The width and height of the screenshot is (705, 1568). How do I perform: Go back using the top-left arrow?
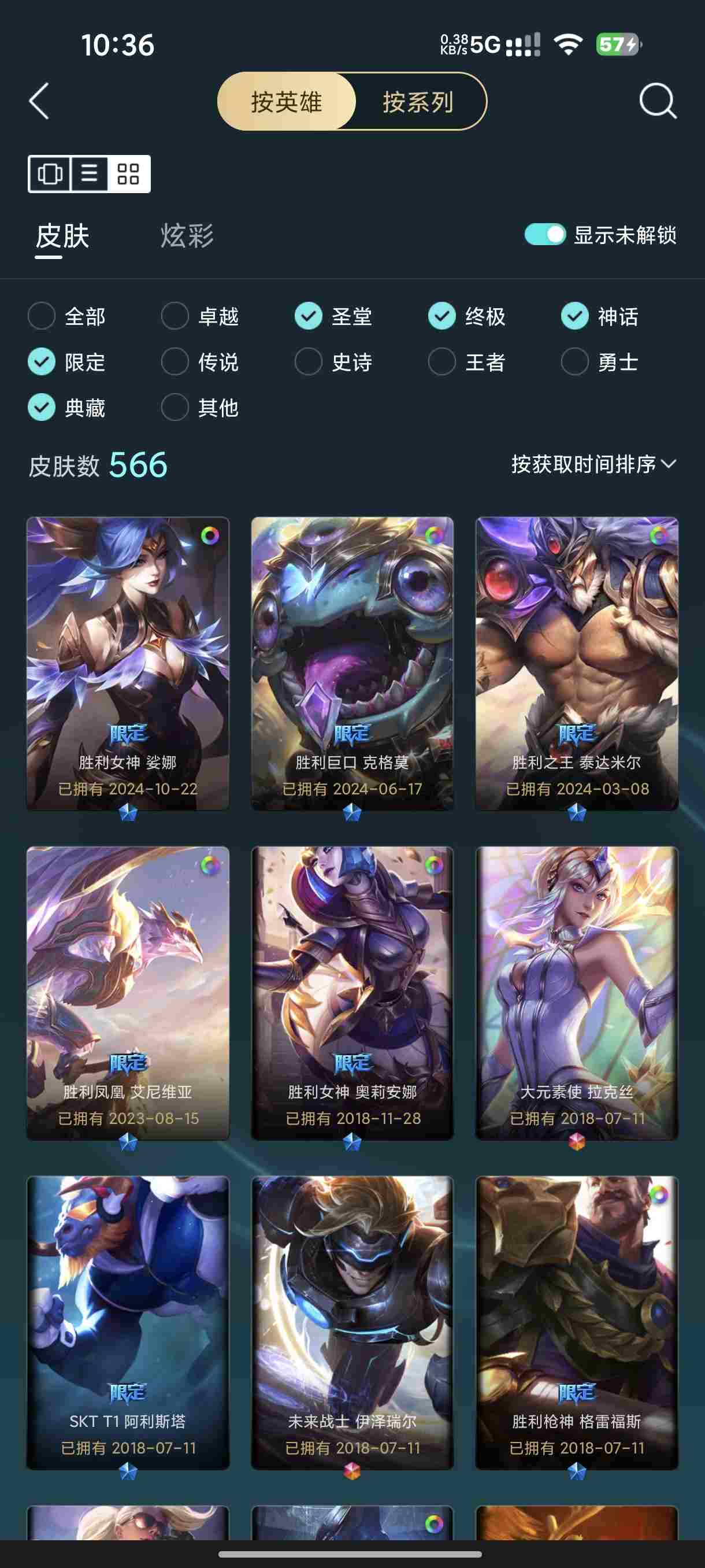[39, 101]
